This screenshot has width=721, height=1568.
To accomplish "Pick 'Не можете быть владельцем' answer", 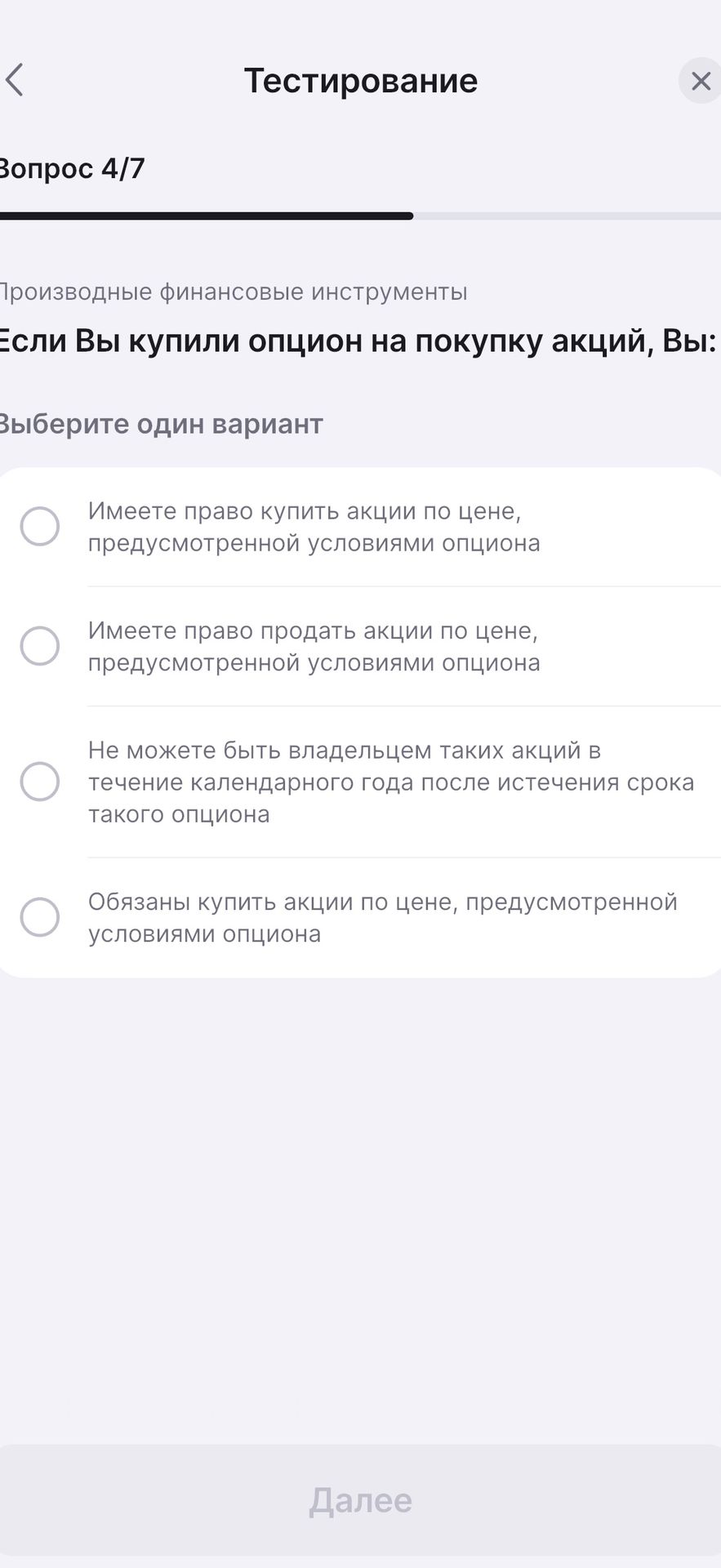I will tap(360, 782).
